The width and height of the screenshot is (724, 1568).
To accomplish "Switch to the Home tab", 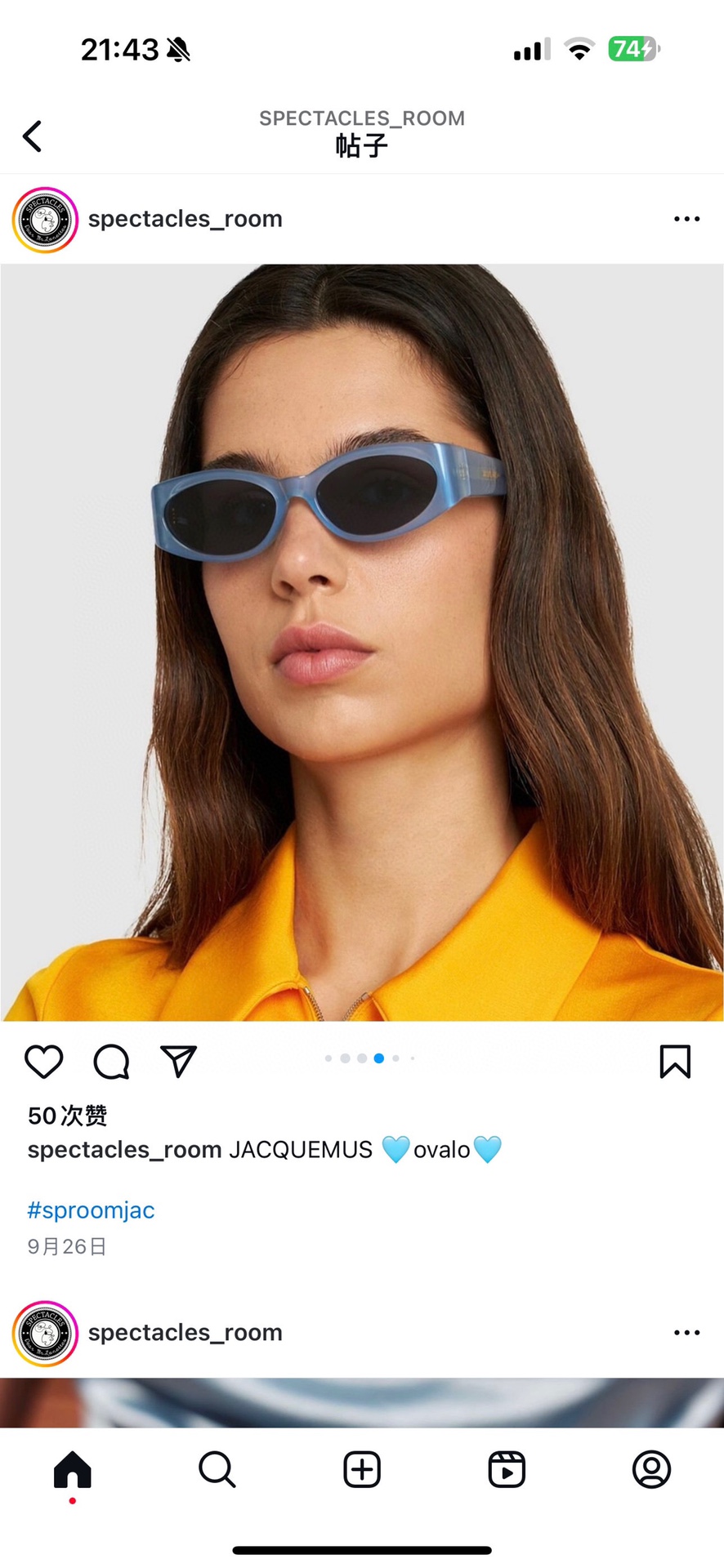I will click(73, 1470).
